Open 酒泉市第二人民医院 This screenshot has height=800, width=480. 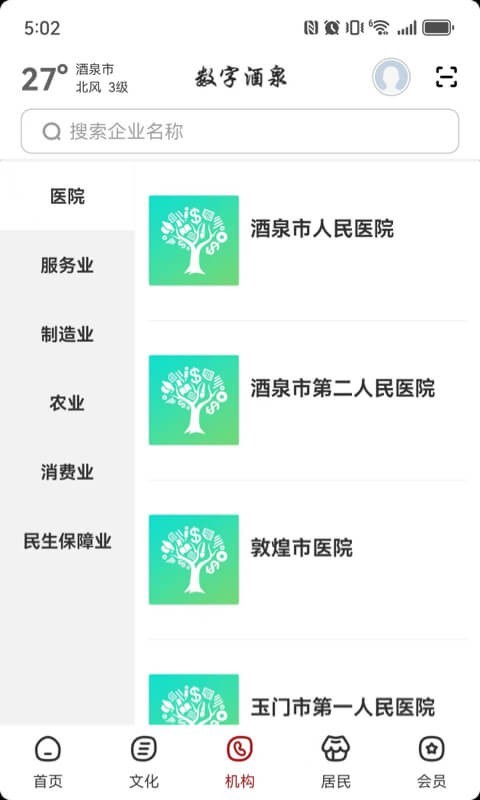pos(308,400)
